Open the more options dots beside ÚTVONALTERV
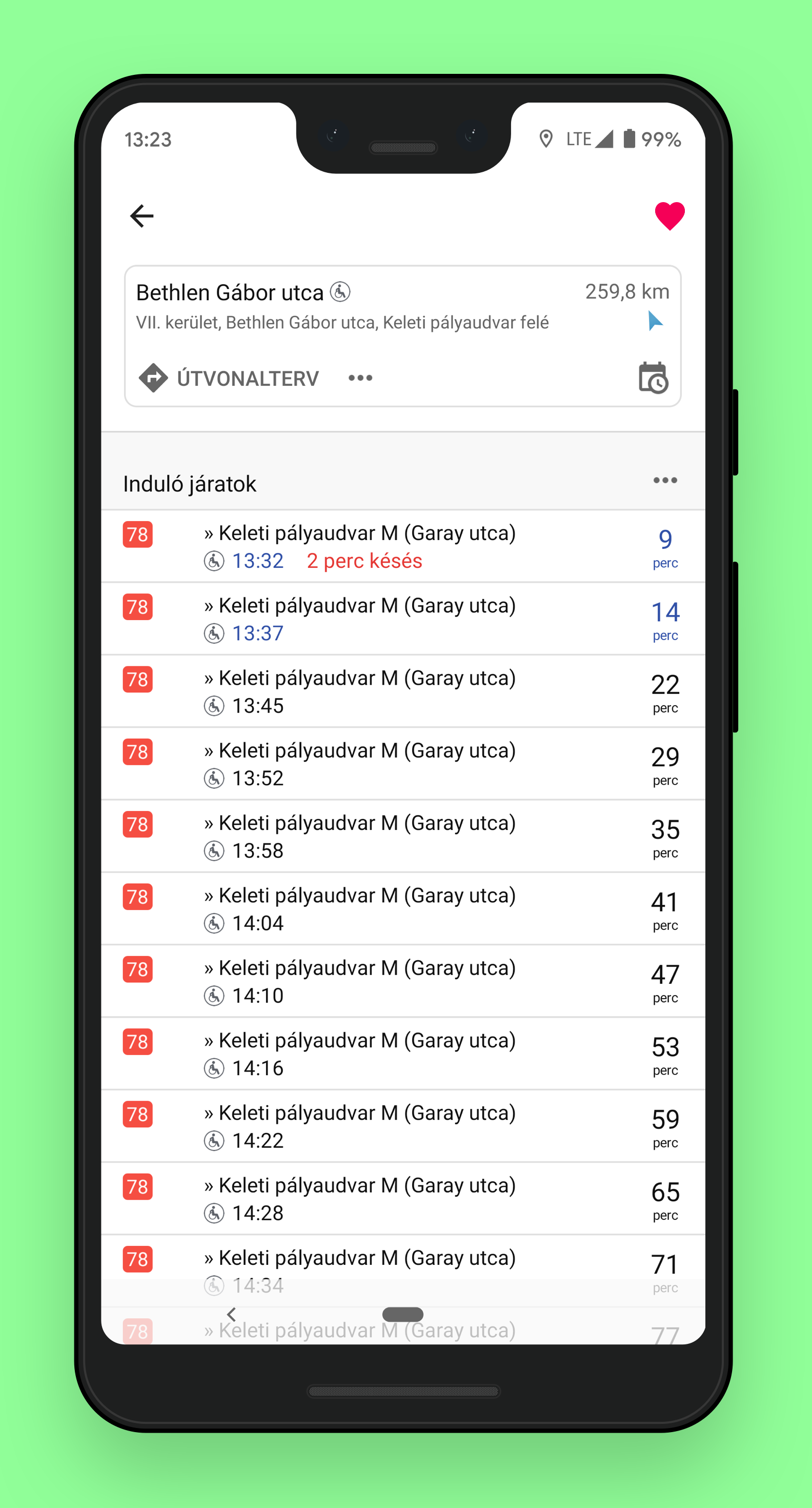The image size is (812, 1508). (x=360, y=378)
